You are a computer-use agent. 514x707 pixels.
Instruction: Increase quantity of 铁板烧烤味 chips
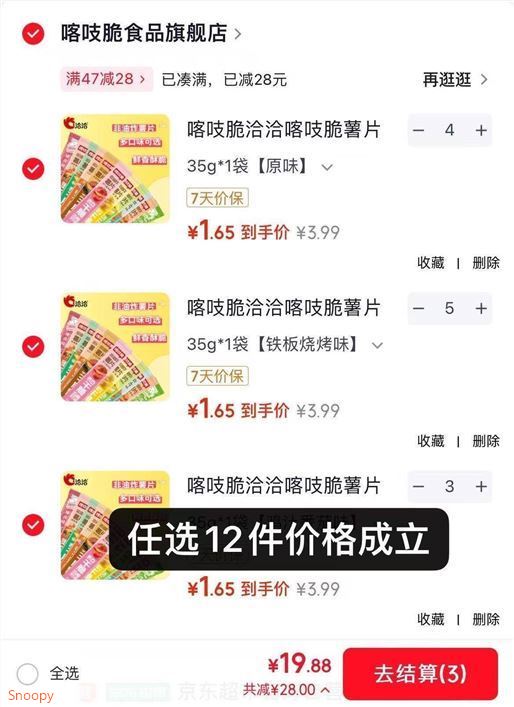[481, 308]
